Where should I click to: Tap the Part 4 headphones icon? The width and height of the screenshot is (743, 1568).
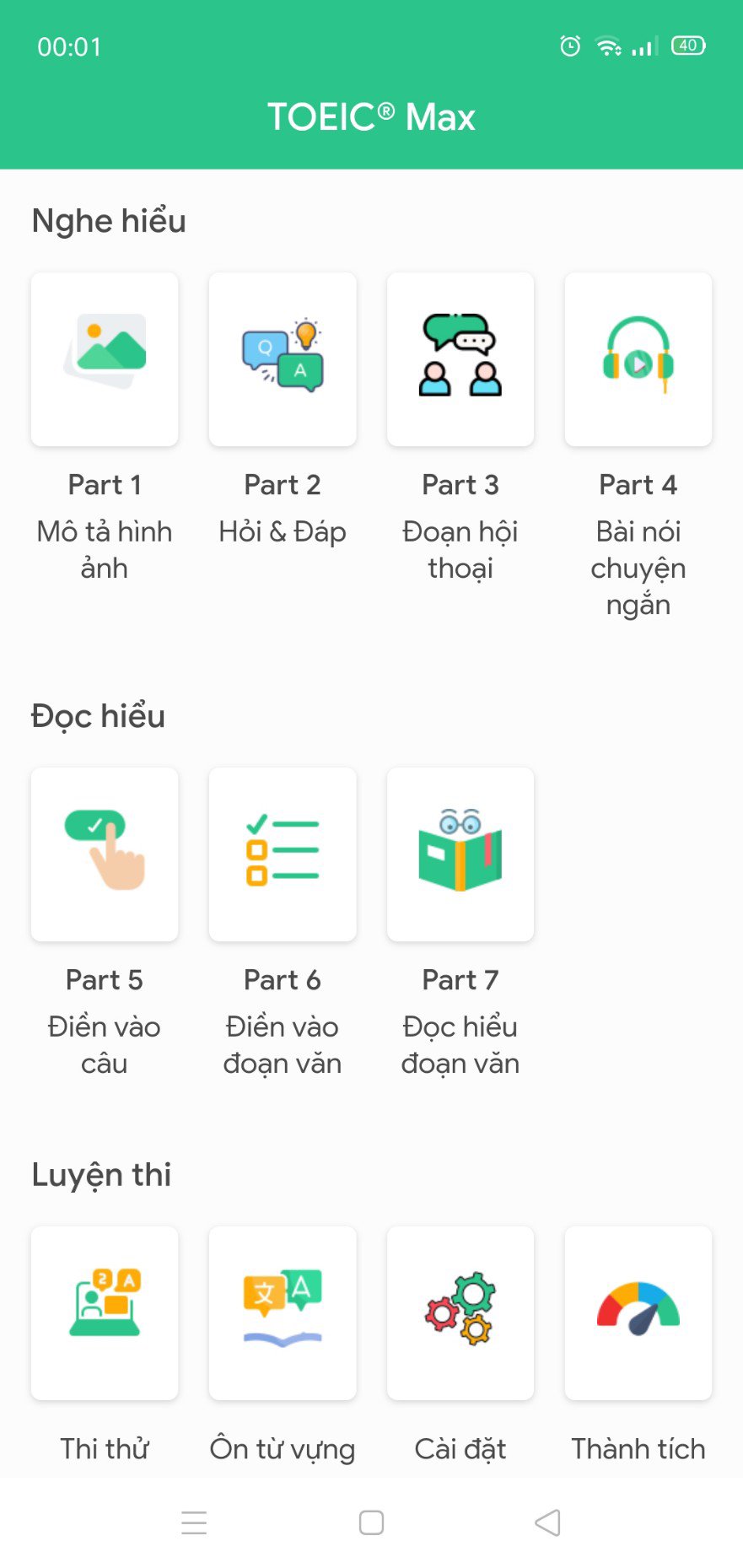638,358
